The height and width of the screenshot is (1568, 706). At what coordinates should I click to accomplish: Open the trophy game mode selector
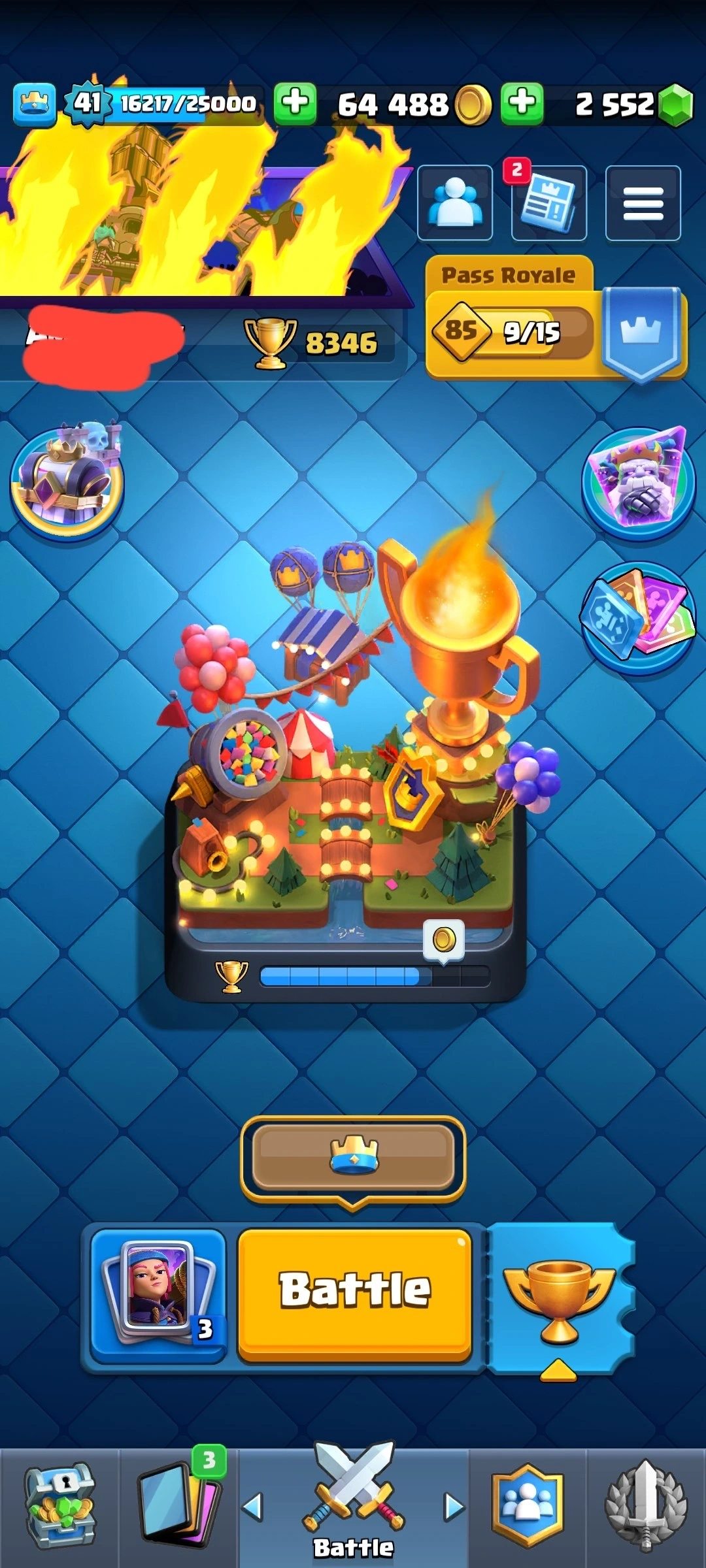point(560,1299)
